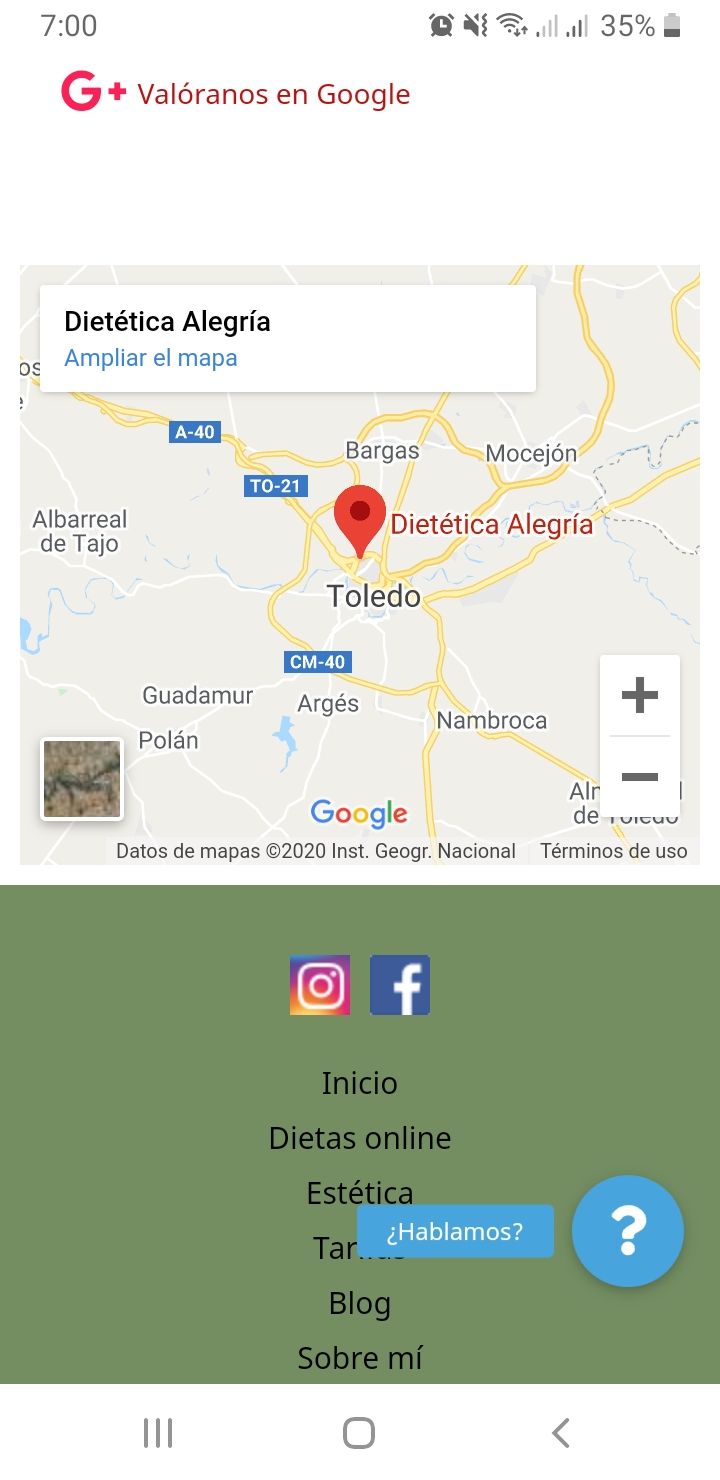Open the Valóranos en Google link

point(236,93)
